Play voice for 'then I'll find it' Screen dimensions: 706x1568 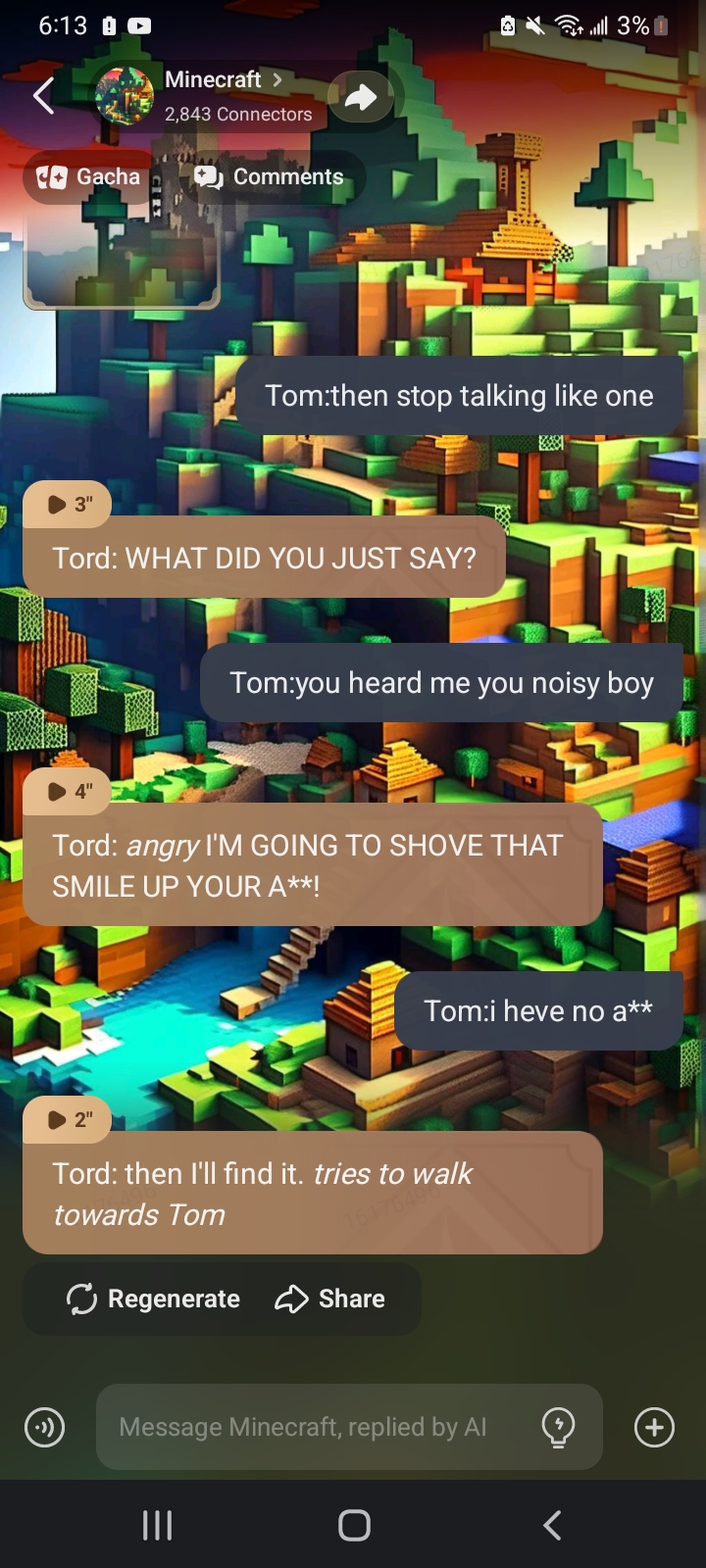point(68,1119)
